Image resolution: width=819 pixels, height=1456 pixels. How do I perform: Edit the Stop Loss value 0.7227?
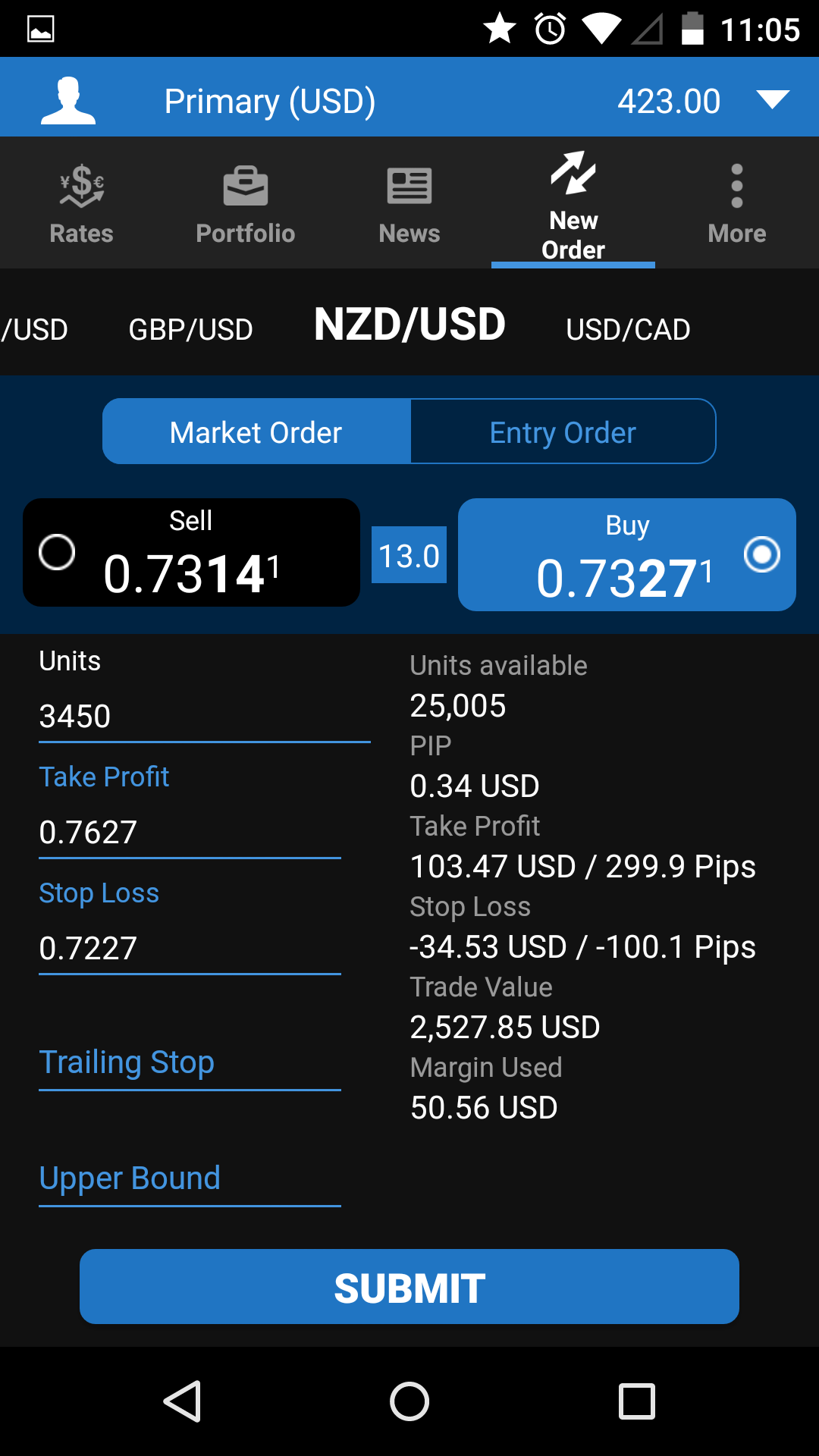(x=190, y=949)
